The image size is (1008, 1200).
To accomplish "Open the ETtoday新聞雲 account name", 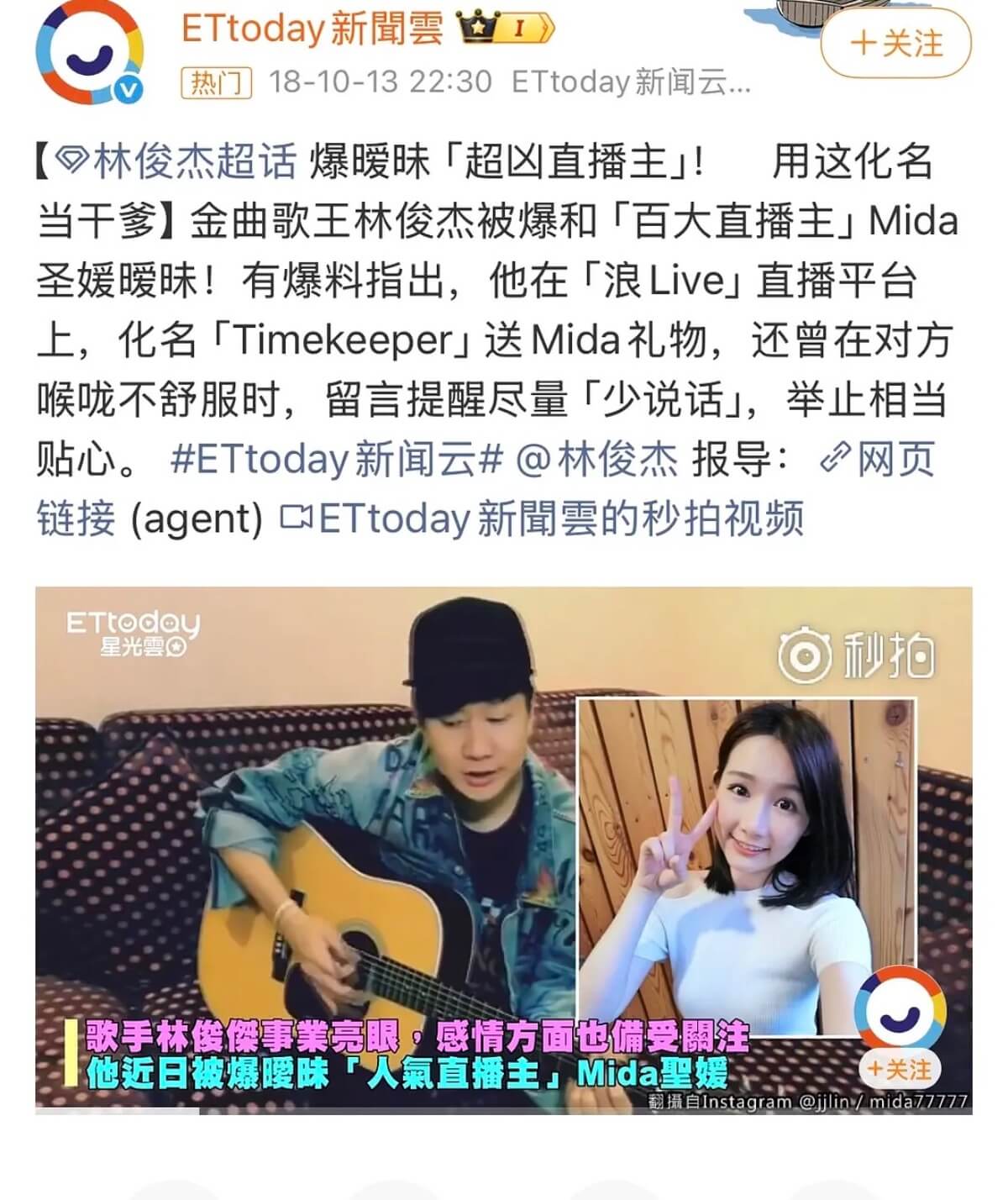I will pyautogui.click(x=312, y=29).
